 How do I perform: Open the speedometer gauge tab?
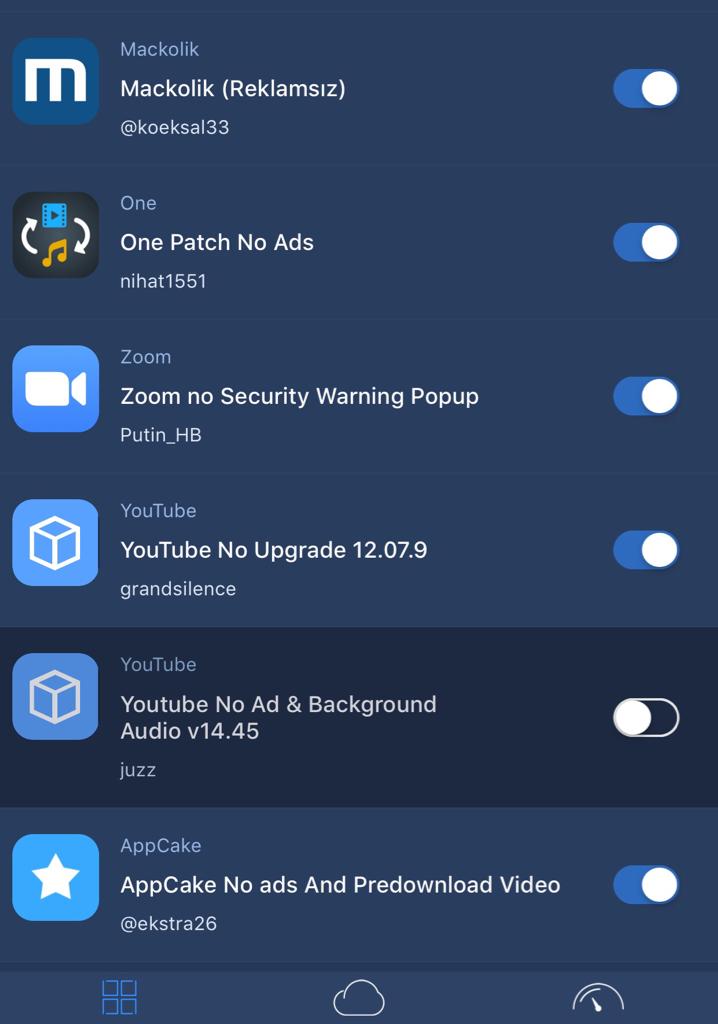click(x=598, y=998)
